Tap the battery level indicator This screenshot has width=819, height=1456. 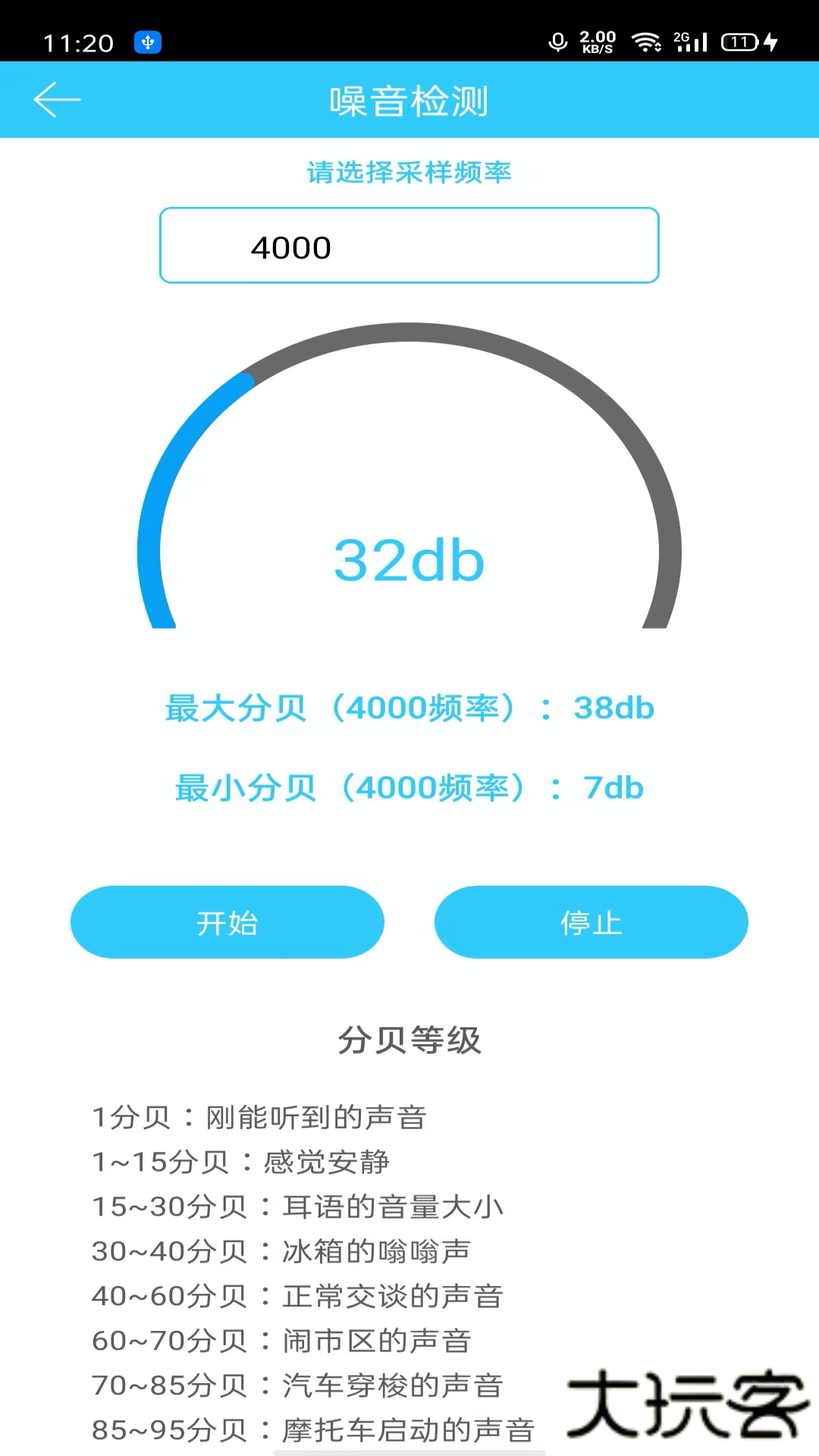pos(739,43)
